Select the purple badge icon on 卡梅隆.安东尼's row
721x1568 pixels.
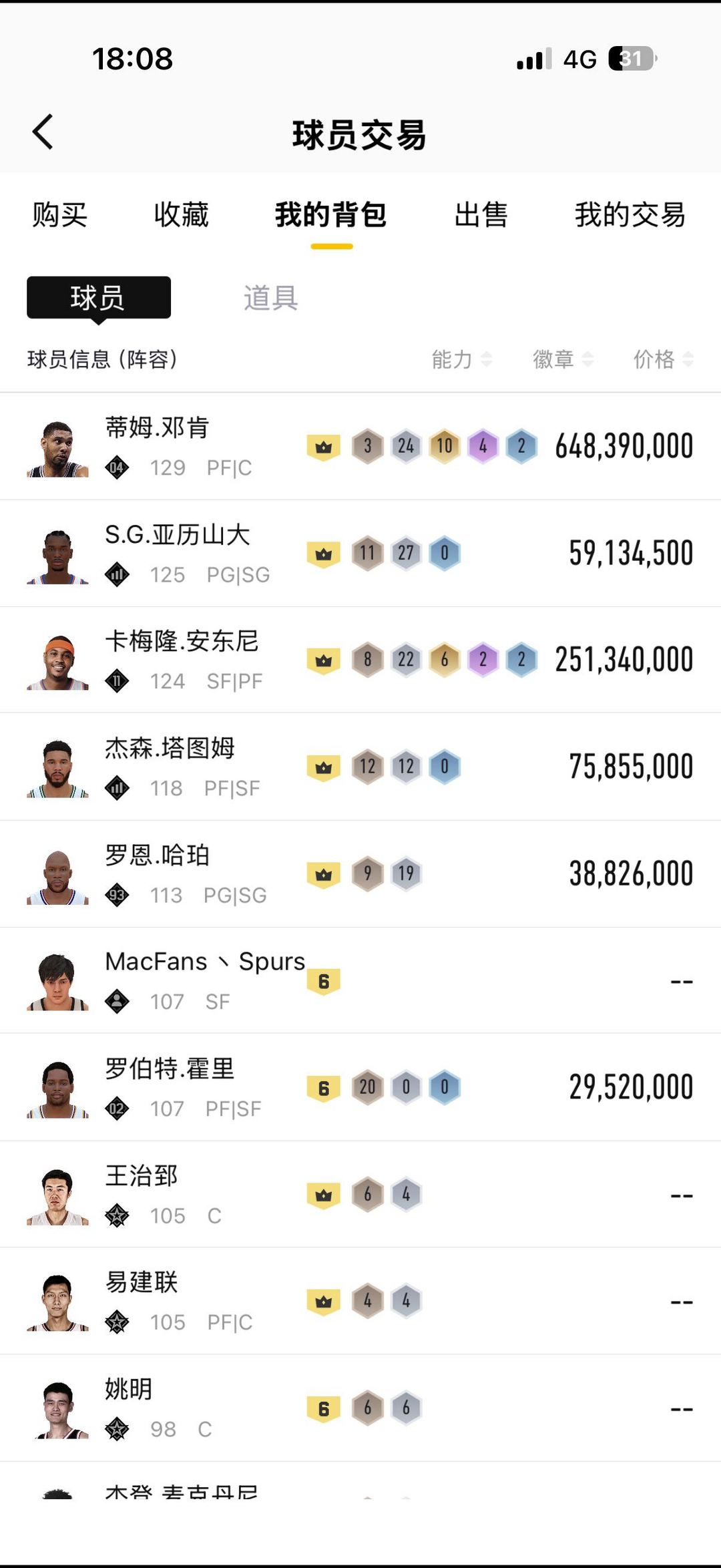click(482, 660)
